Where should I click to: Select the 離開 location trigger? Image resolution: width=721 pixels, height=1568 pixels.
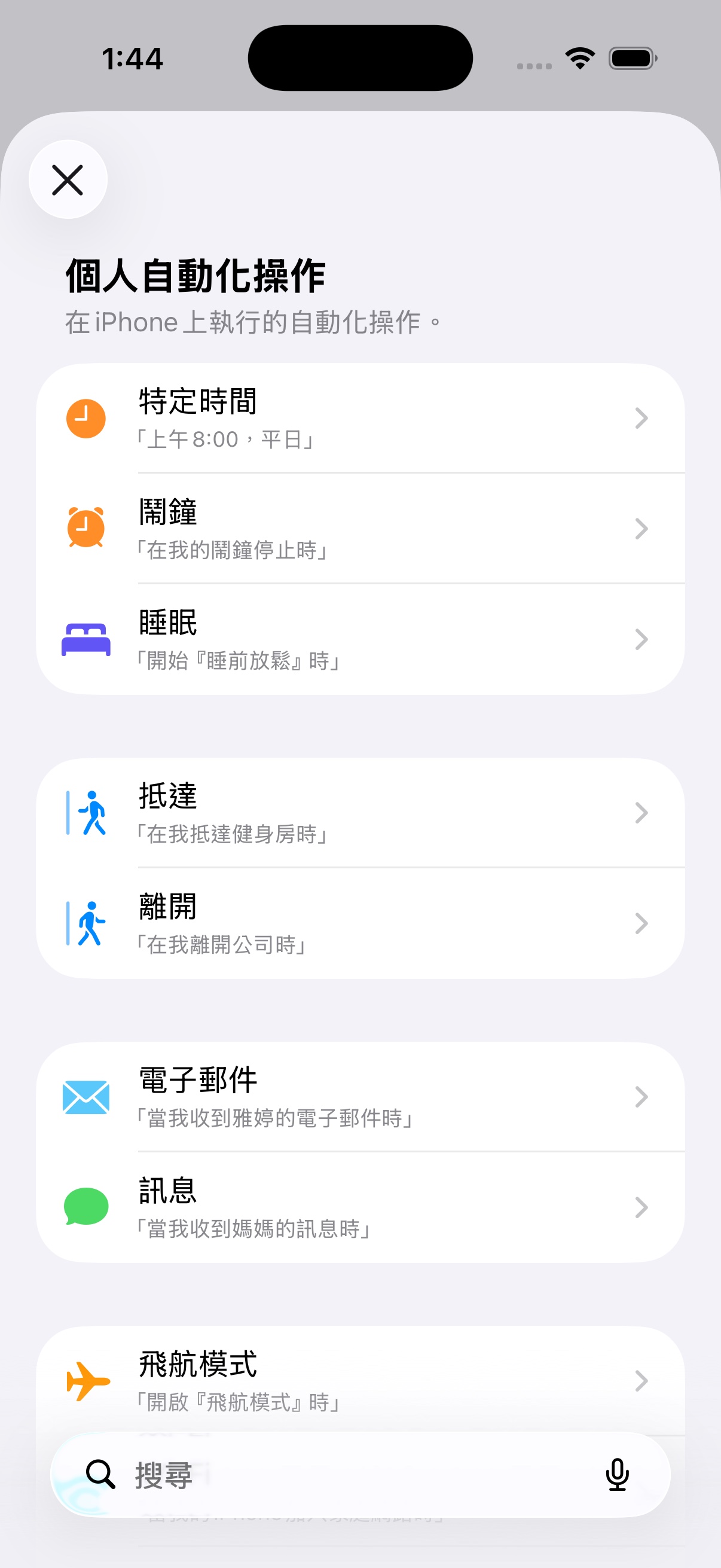tap(360, 923)
